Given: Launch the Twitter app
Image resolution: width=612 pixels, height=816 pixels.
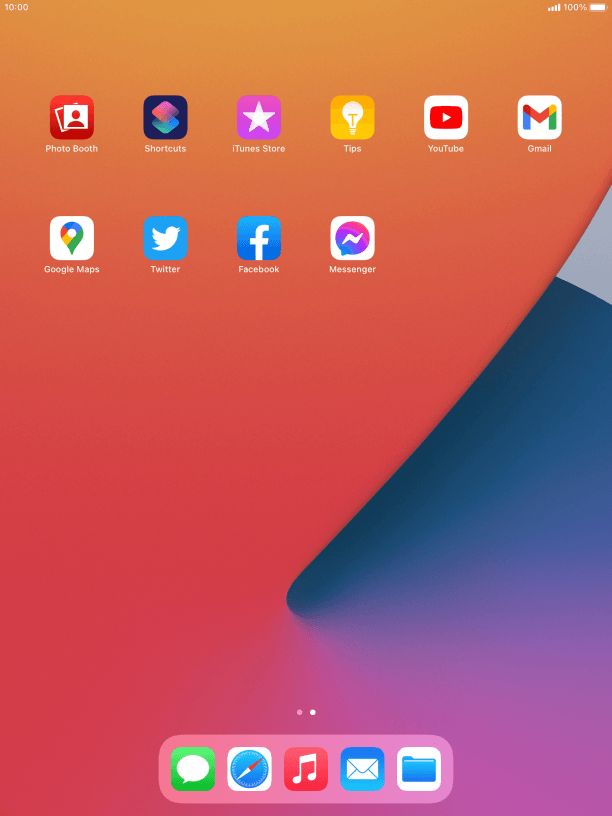Looking at the screenshot, I should coord(165,238).
